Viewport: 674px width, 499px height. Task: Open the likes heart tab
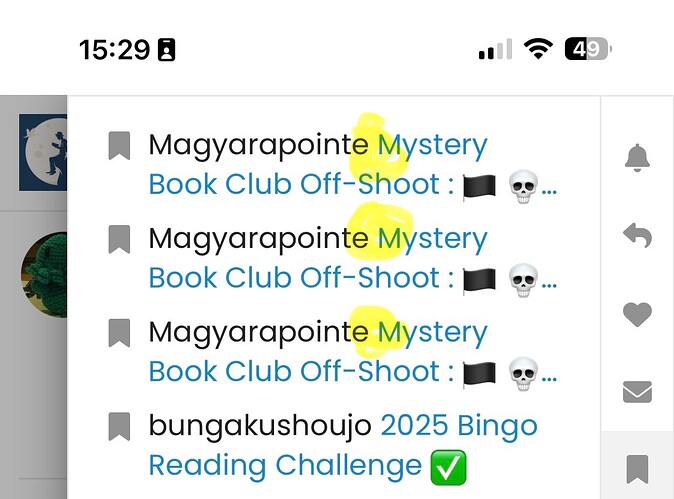(x=637, y=314)
